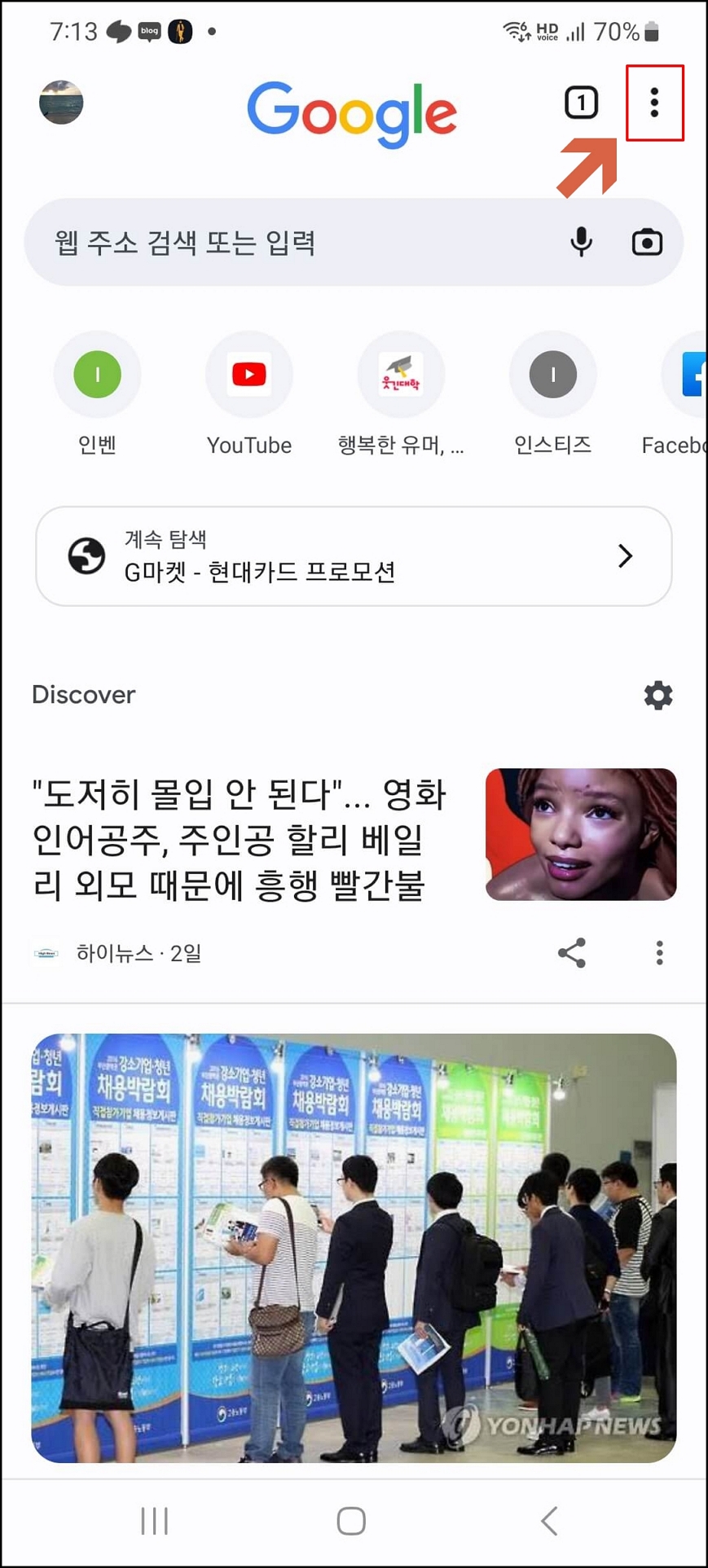Open the Facebook shortcut
The image size is (708, 1568).
click(688, 374)
